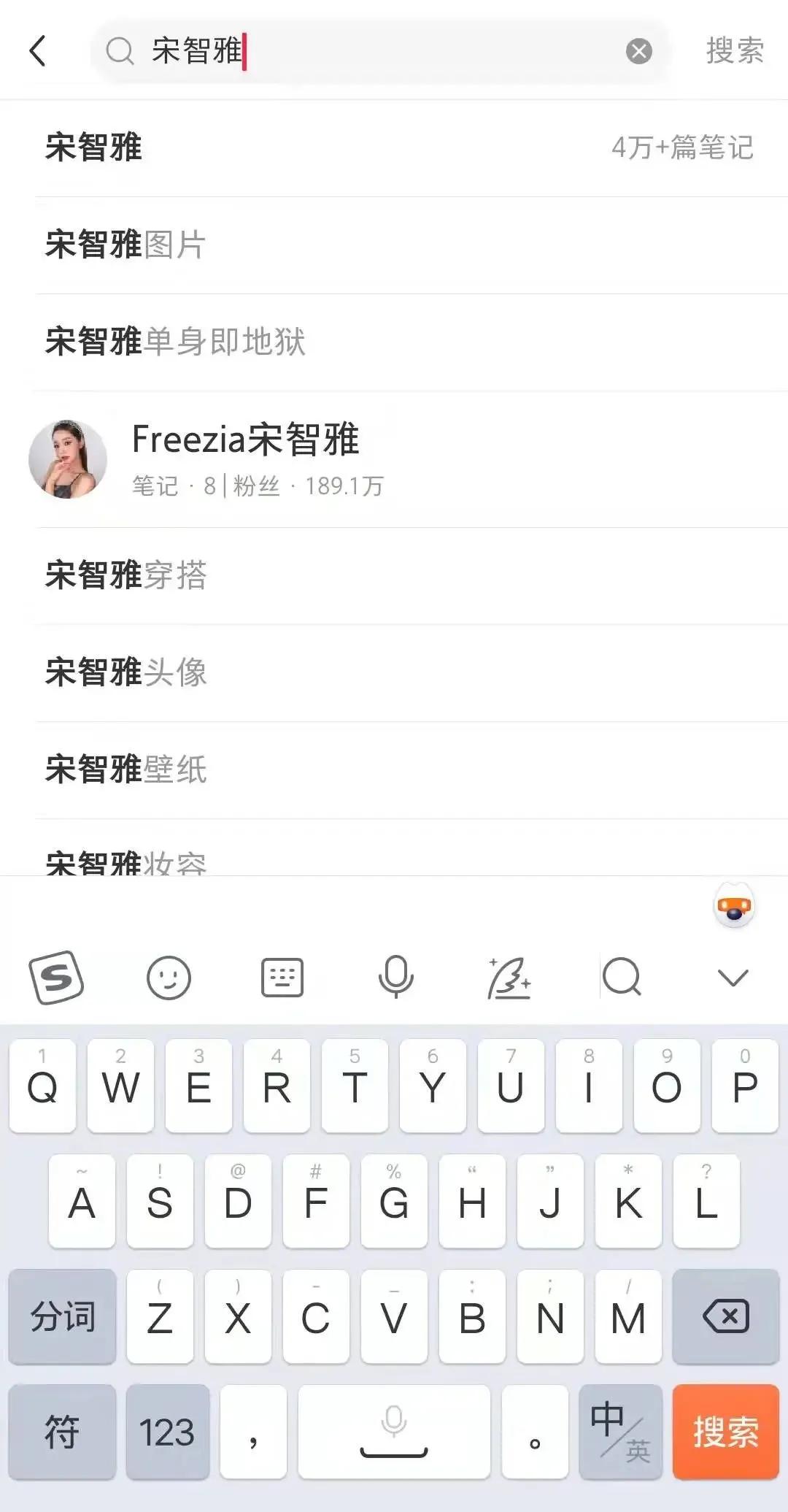This screenshot has height=1512, width=788.
Task: Select suggestion 宋智雅单身即地狱
Action: tap(175, 341)
